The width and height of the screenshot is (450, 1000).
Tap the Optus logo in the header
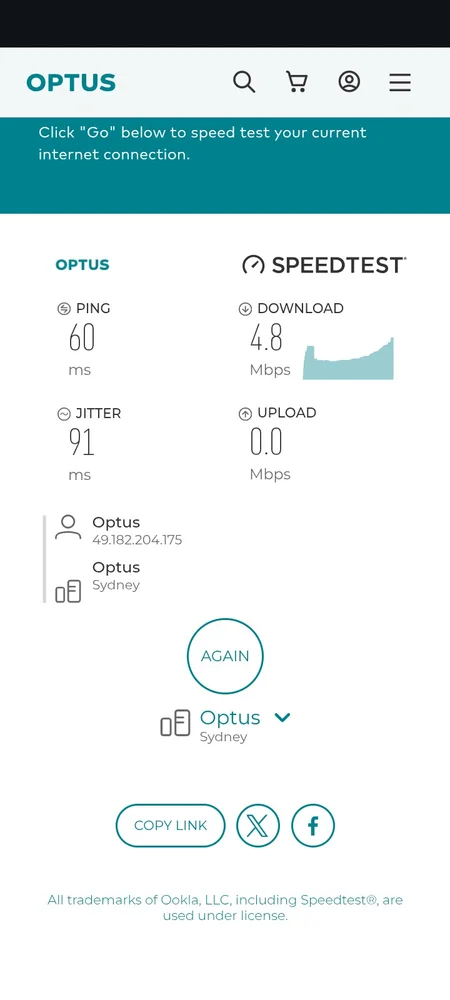[71, 82]
